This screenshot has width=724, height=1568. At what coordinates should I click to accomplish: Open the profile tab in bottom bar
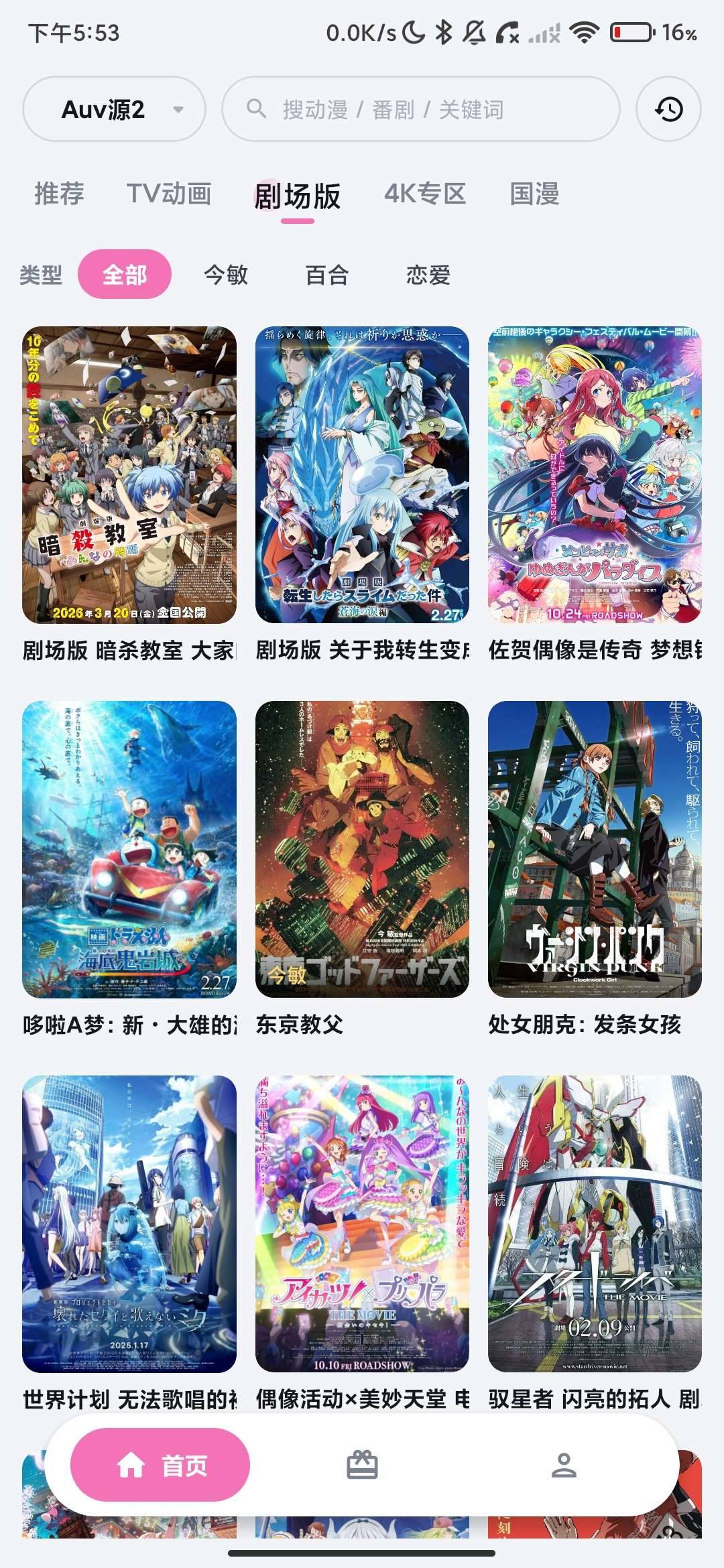(564, 1465)
